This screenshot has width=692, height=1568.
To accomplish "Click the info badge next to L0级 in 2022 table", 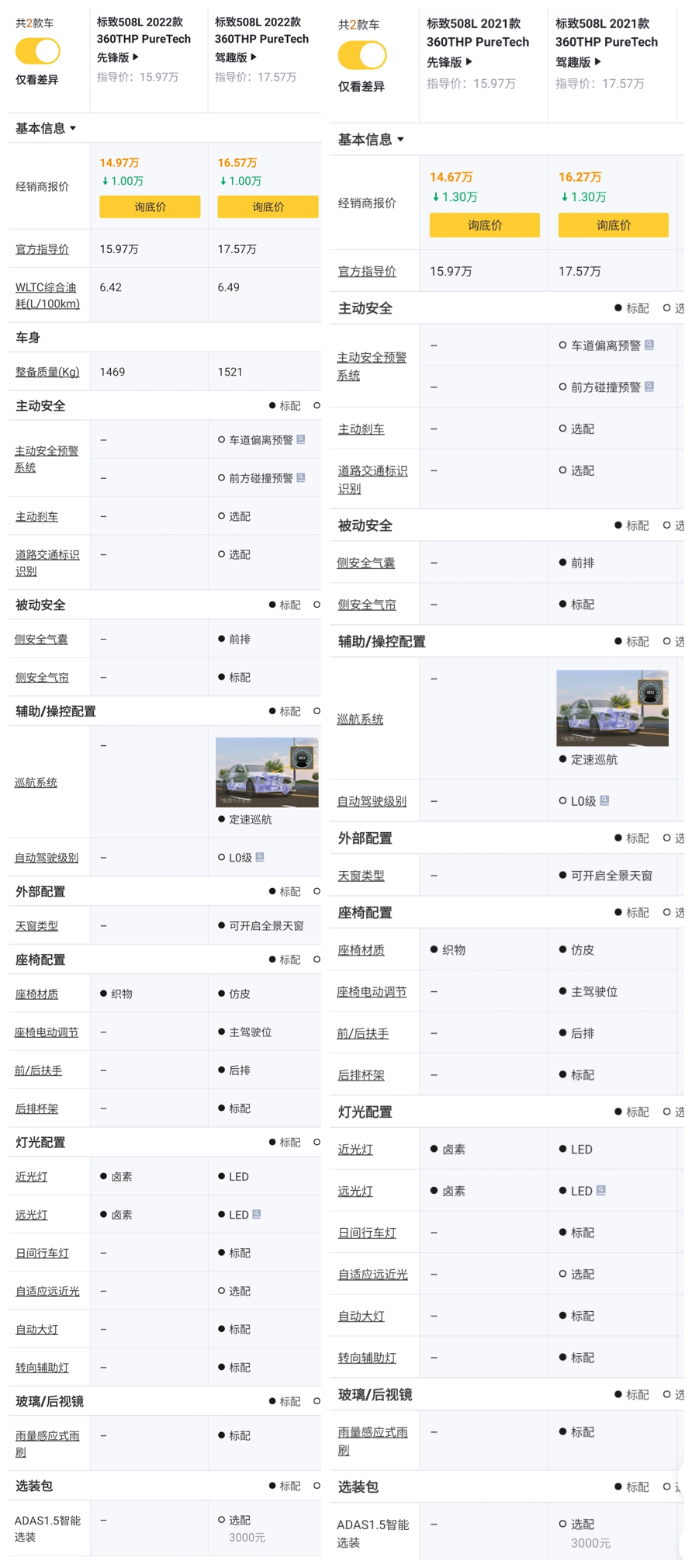I will [258, 857].
